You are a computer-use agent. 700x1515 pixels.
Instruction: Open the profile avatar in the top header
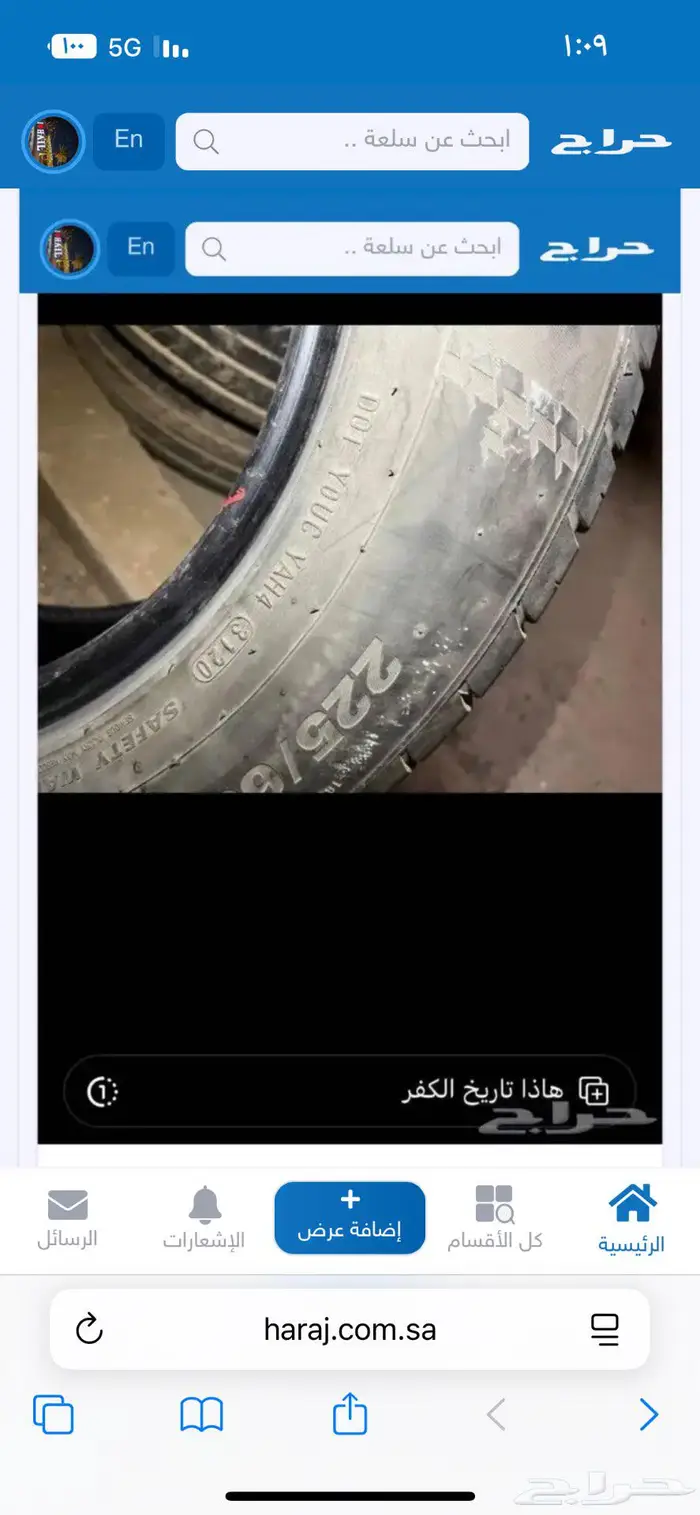[53, 141]
